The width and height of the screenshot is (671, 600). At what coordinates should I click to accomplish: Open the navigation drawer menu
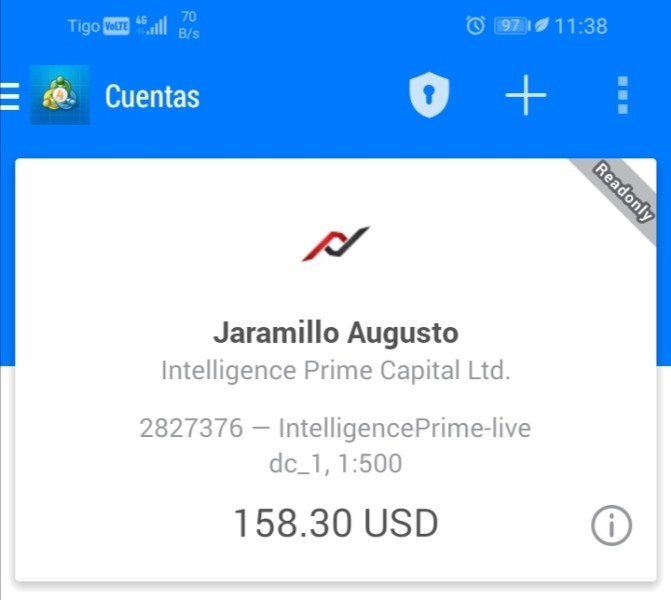11,97
